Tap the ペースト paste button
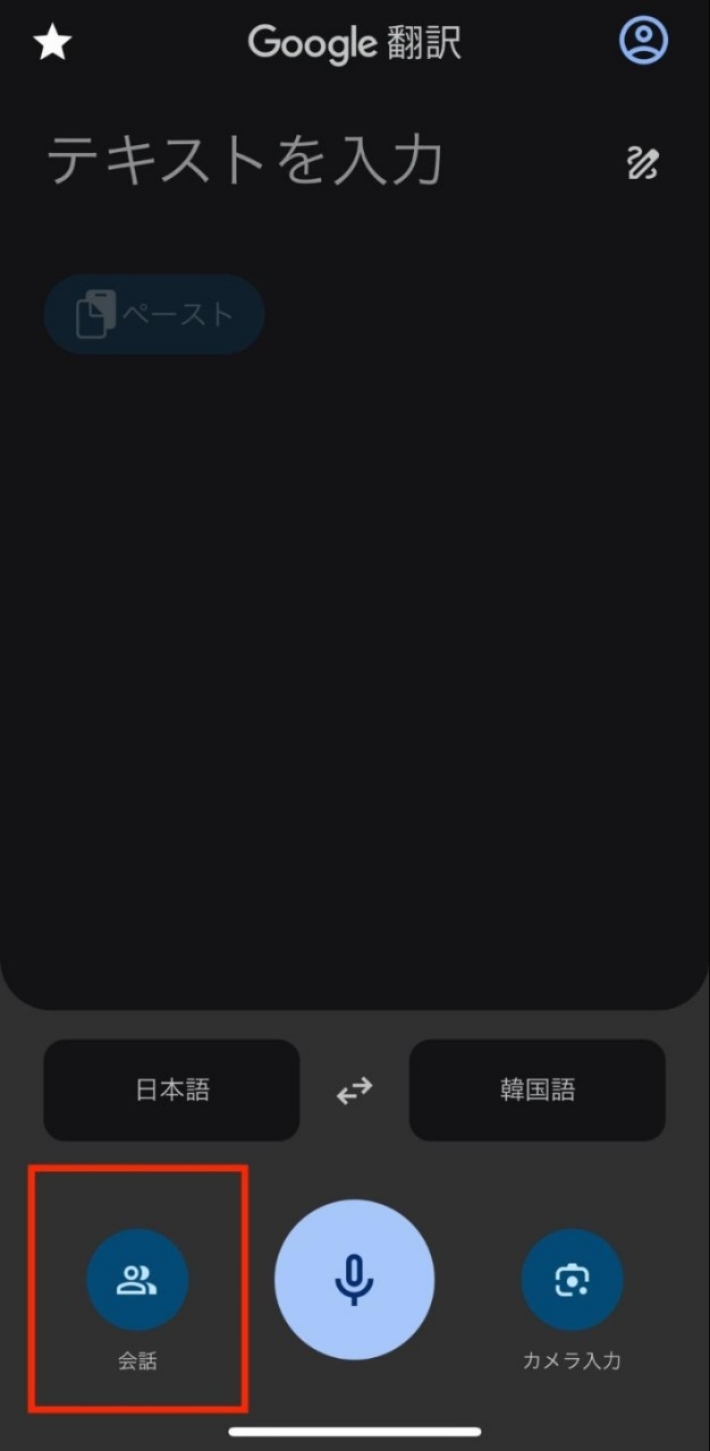The height and width of the screenshot is (1451, 710). 154,315
